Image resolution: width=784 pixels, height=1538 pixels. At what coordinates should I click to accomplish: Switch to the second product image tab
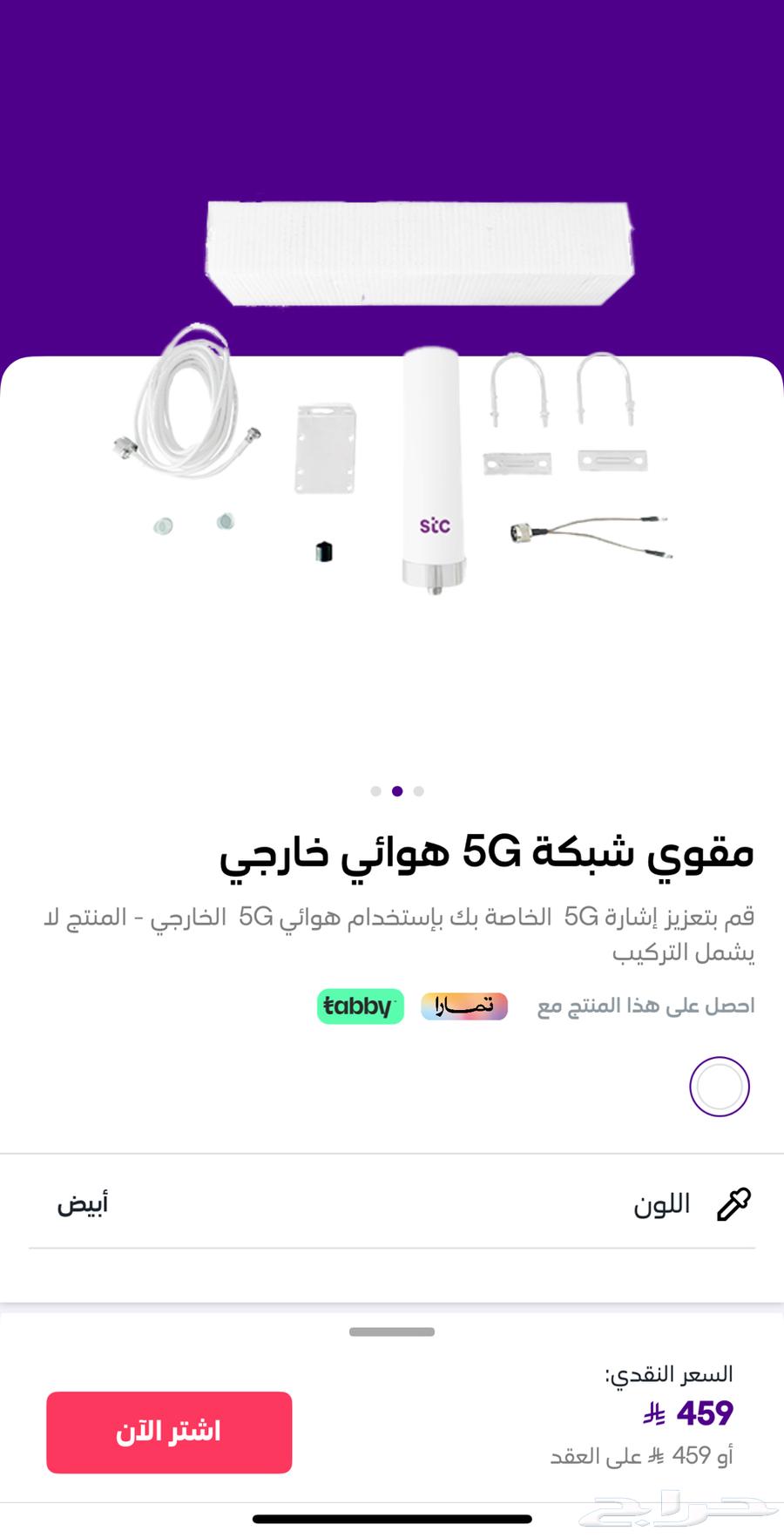coord(398,791)
